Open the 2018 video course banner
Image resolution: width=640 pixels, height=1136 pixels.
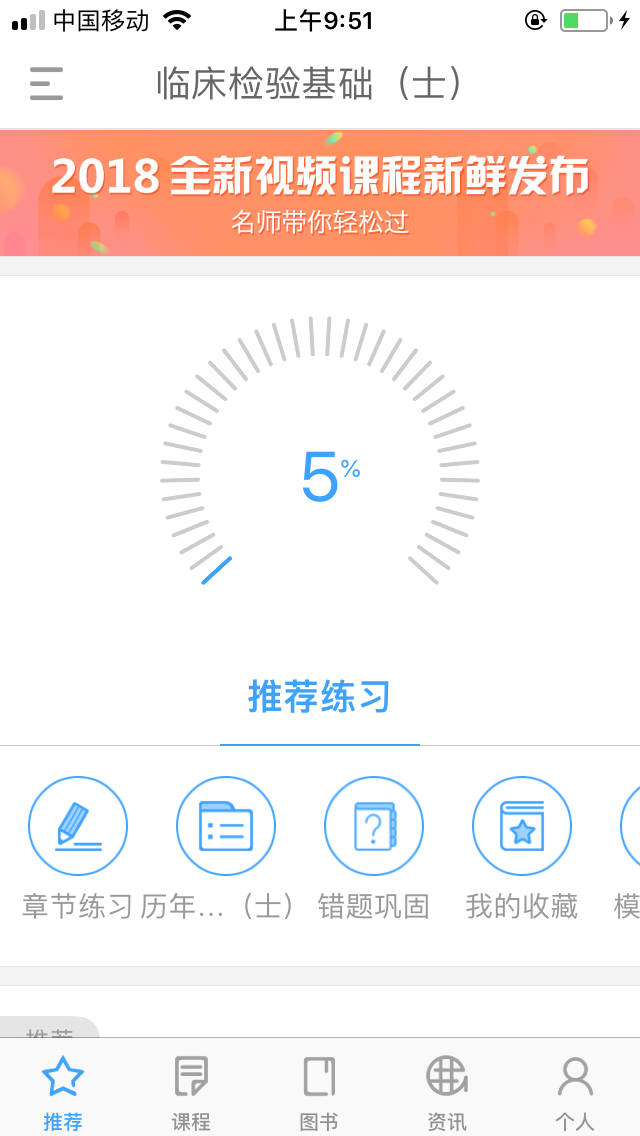tap(320, 192)
